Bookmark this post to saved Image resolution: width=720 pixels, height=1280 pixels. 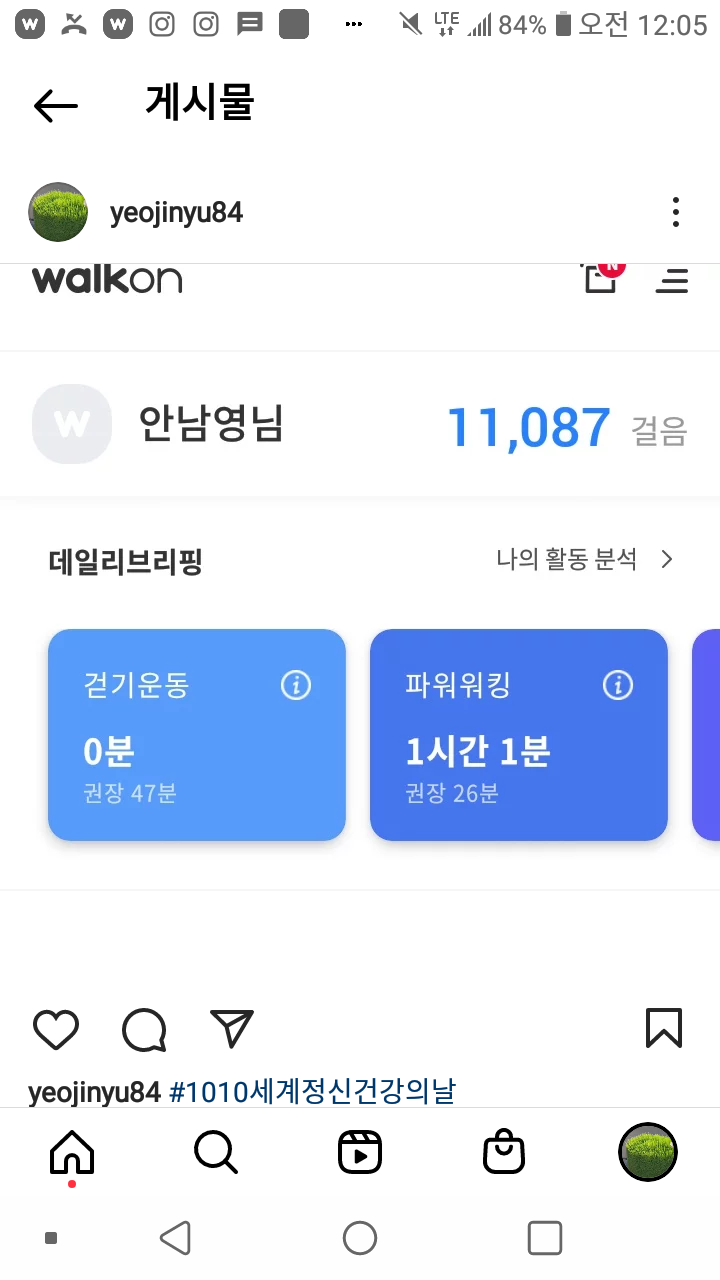pos(664,1028)
